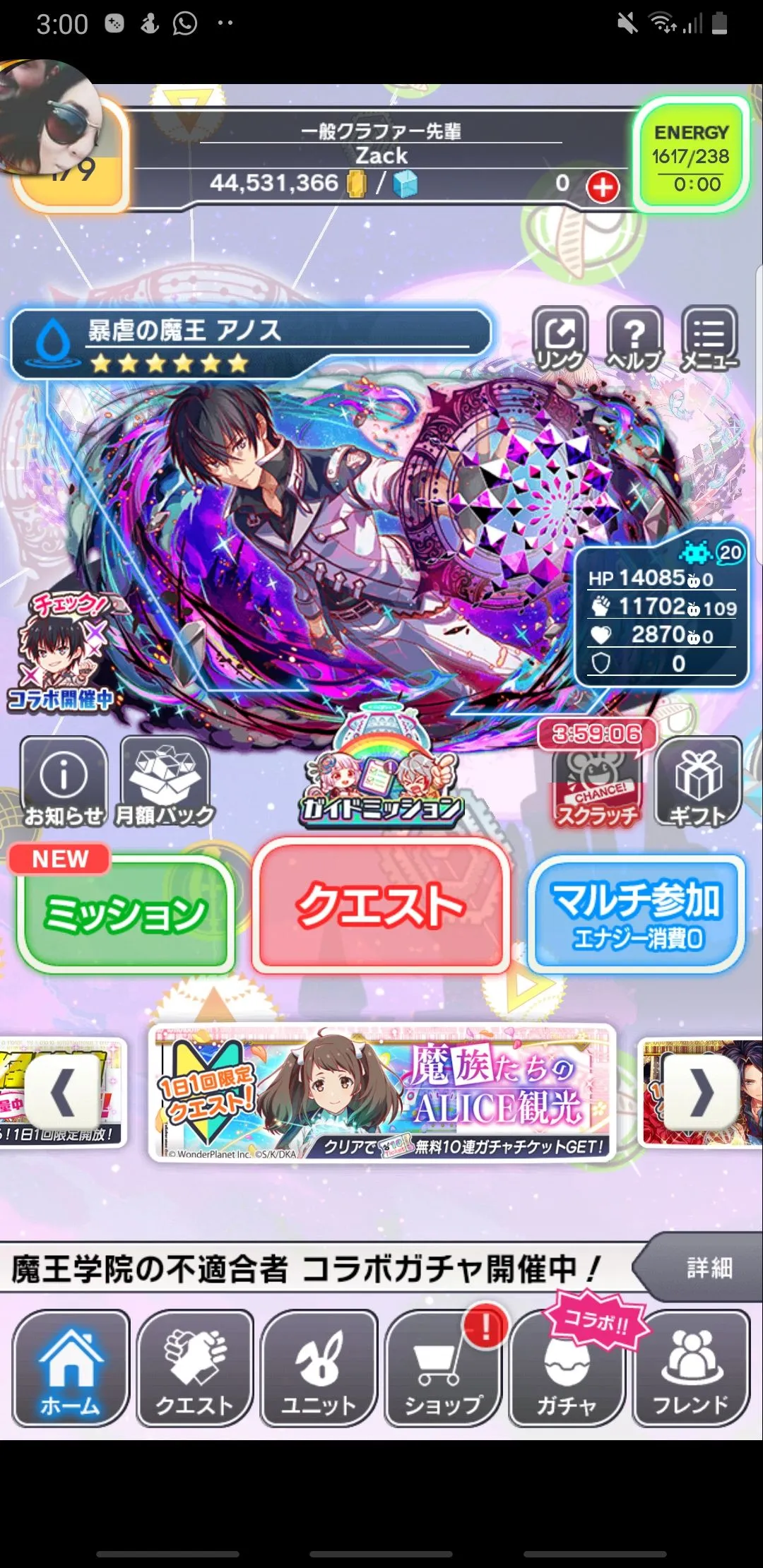Open the メニュー menu button
Viewport: 763px width, 1568px height.
point(709,338)
